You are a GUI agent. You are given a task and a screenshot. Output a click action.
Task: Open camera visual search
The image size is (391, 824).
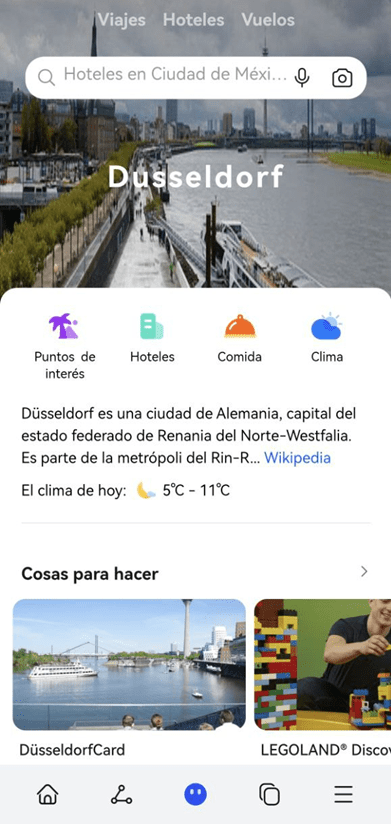click(x=342, y=78)
